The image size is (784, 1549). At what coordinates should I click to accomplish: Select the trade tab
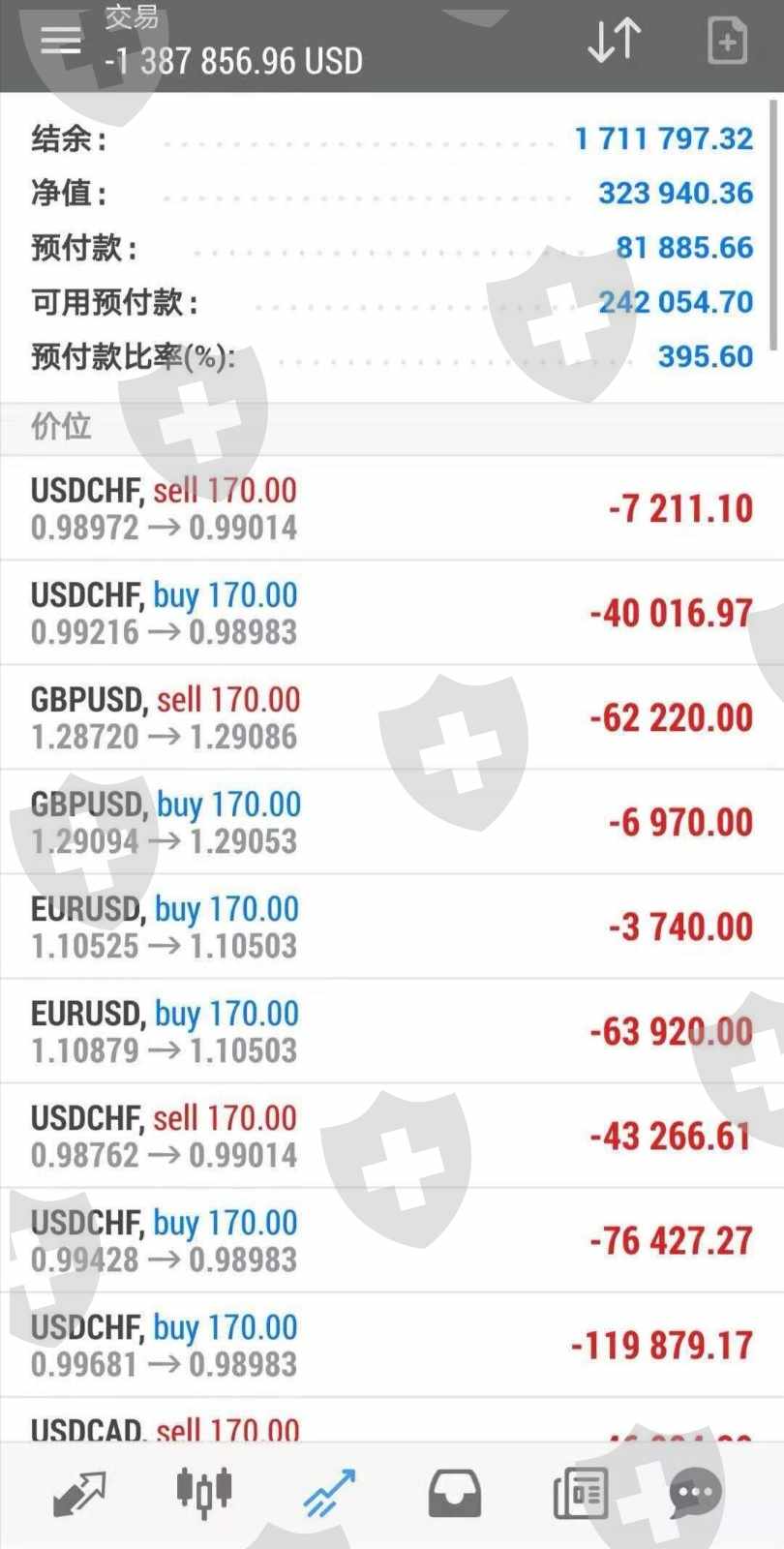coord(329,1493)
